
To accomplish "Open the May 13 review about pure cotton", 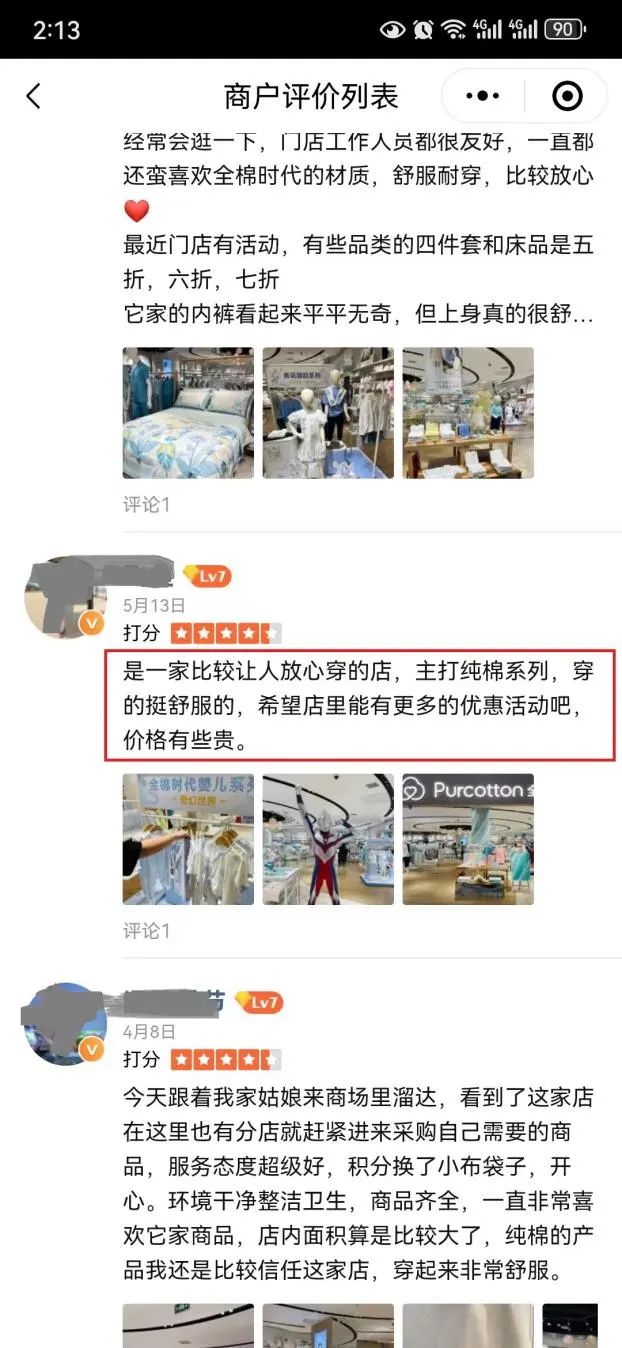I will pos(359,705).
